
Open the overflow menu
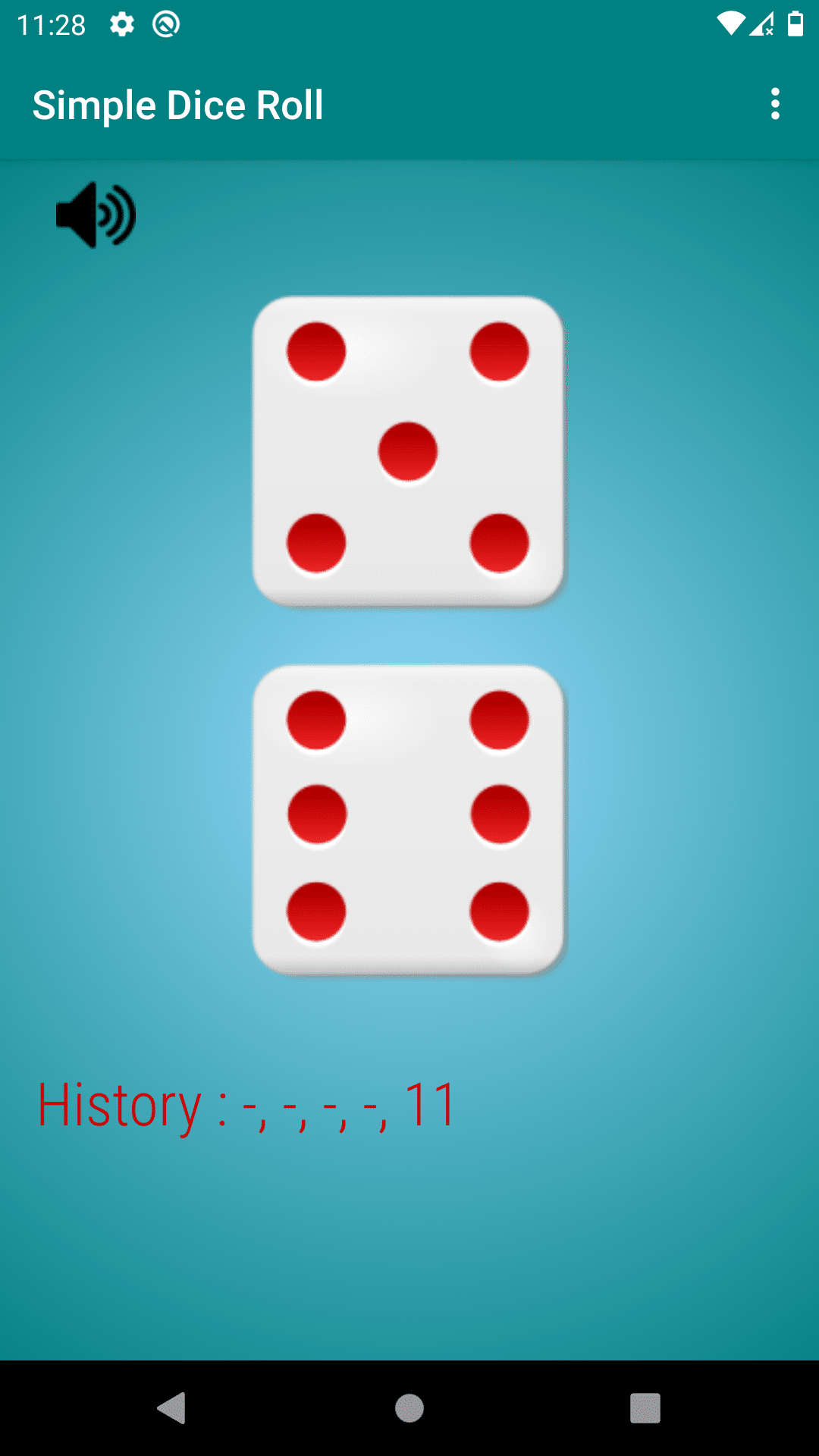pyautogui.click(x=774, y=104)
